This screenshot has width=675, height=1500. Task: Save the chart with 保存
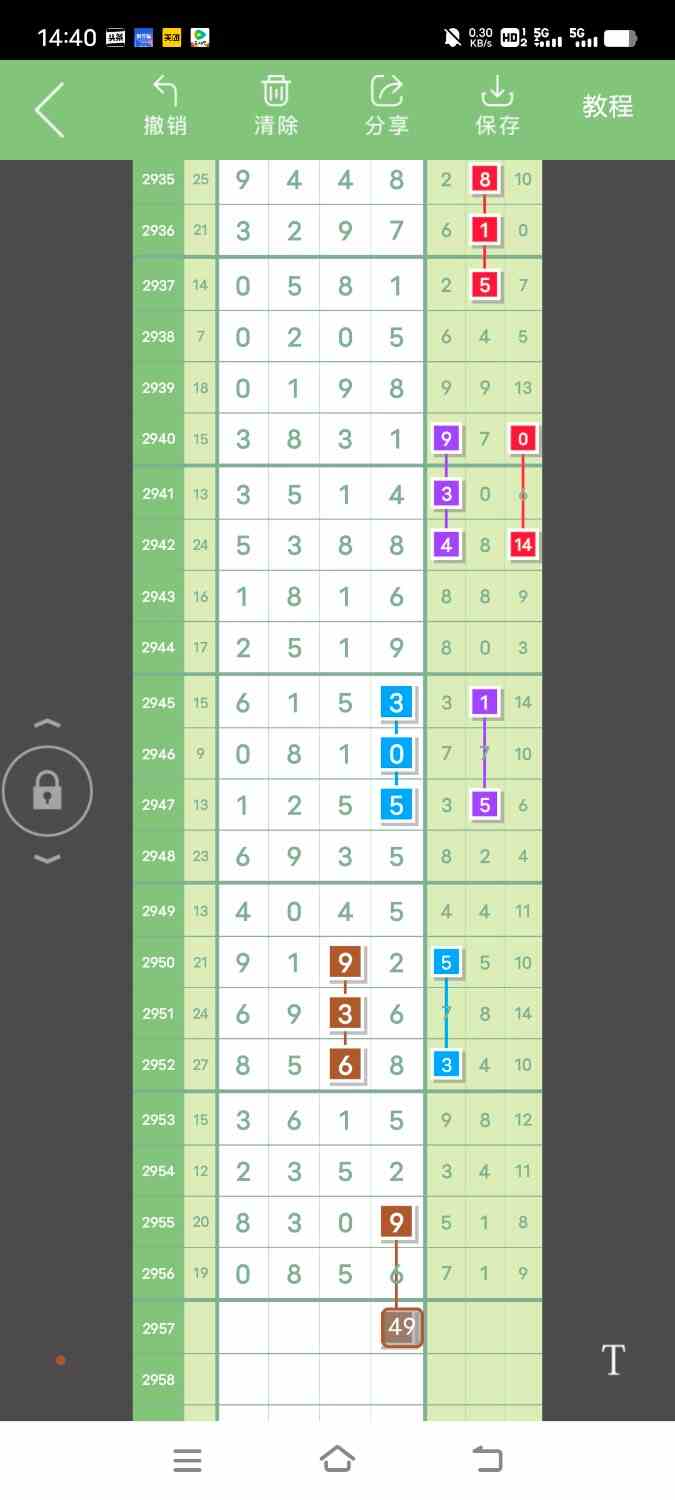[x=497, y=106]
